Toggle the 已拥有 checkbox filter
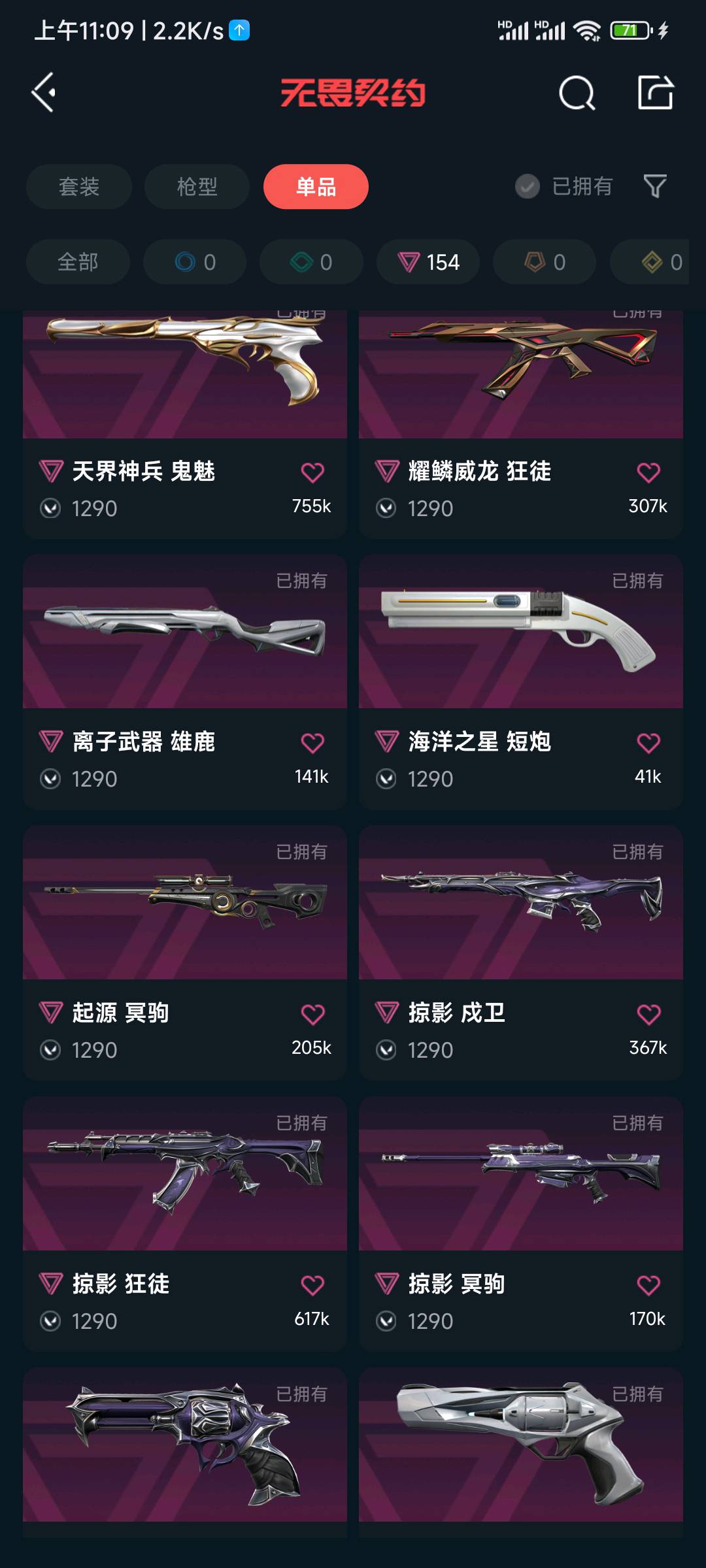The height and width of the screenshot is (1568, 706). [x=563, y=187]
